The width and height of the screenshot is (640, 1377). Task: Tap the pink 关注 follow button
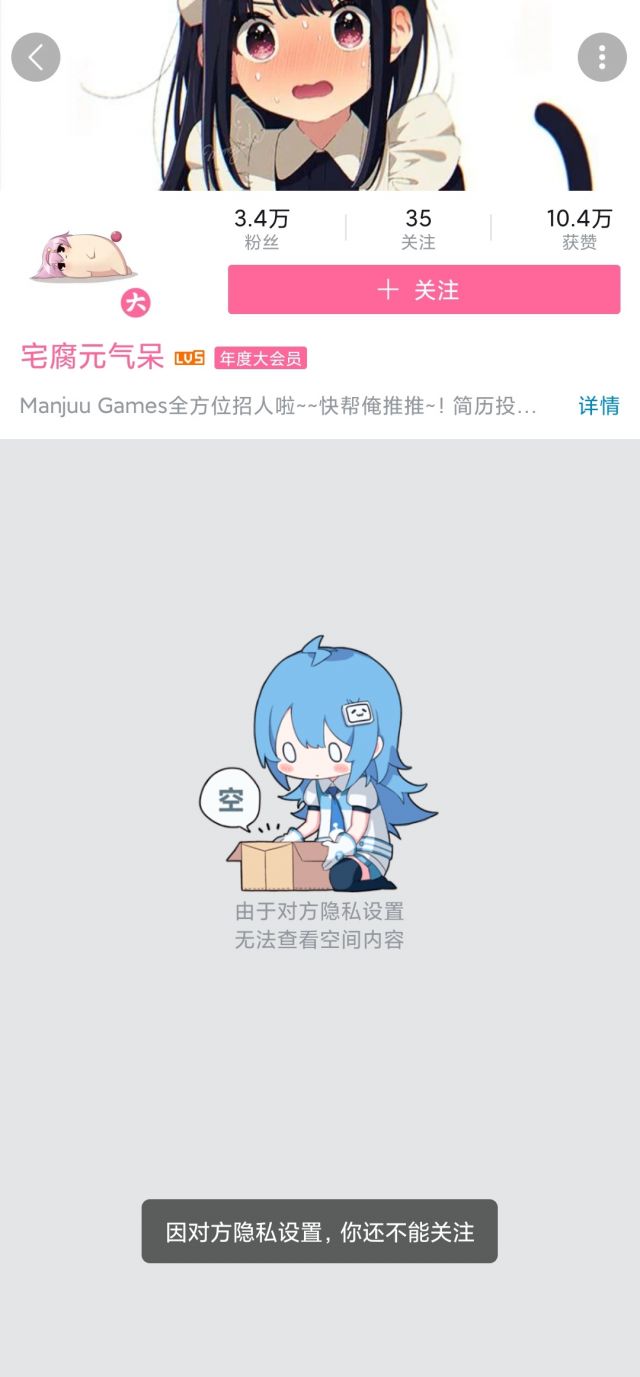coord(424,290)
